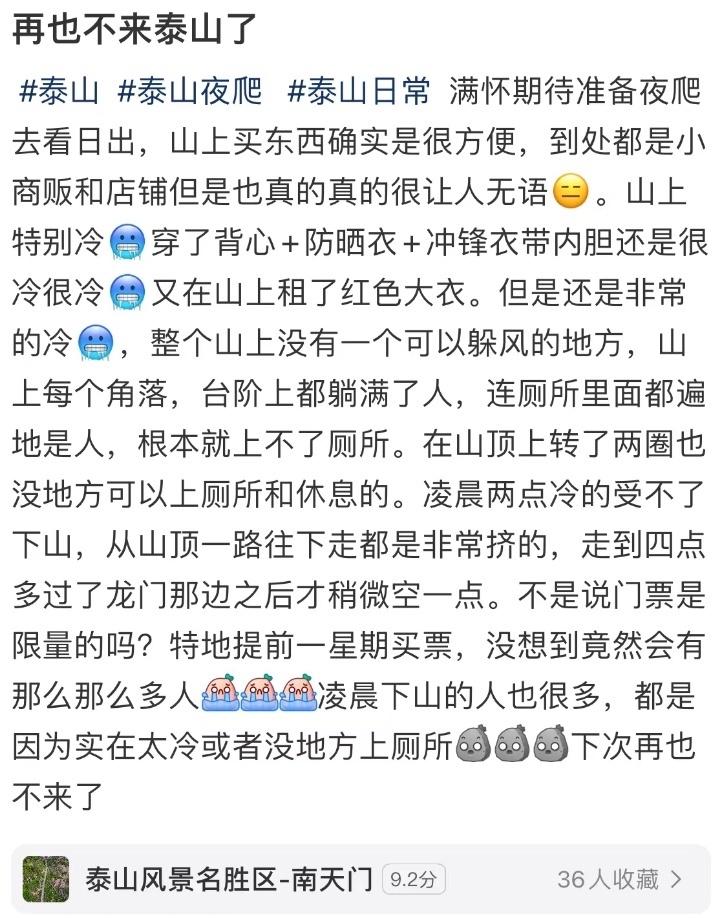The width and height of the screenshot is (715, 918).
Task: Open the #泰山 hashtag
Action: [59, 91]
